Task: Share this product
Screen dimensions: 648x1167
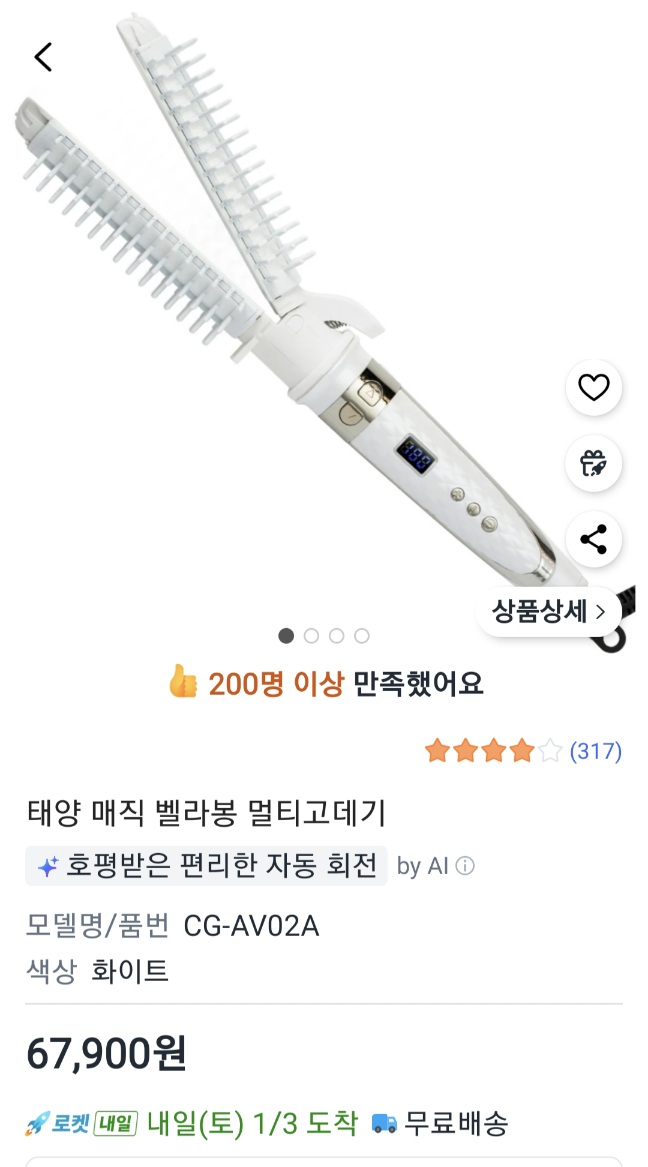Action: (x=594, y=540)
